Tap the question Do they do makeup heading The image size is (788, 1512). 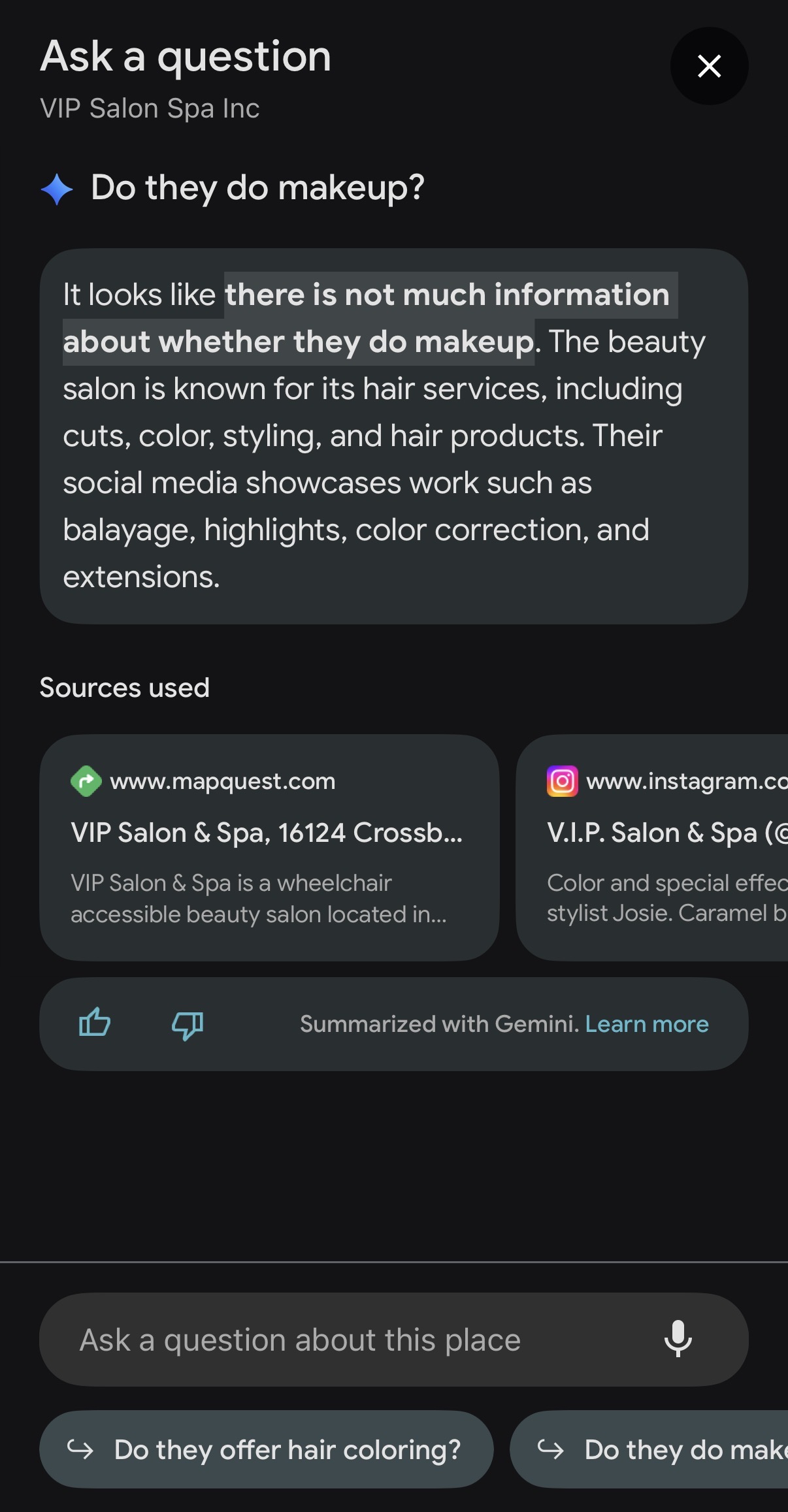tap(256, 188)
